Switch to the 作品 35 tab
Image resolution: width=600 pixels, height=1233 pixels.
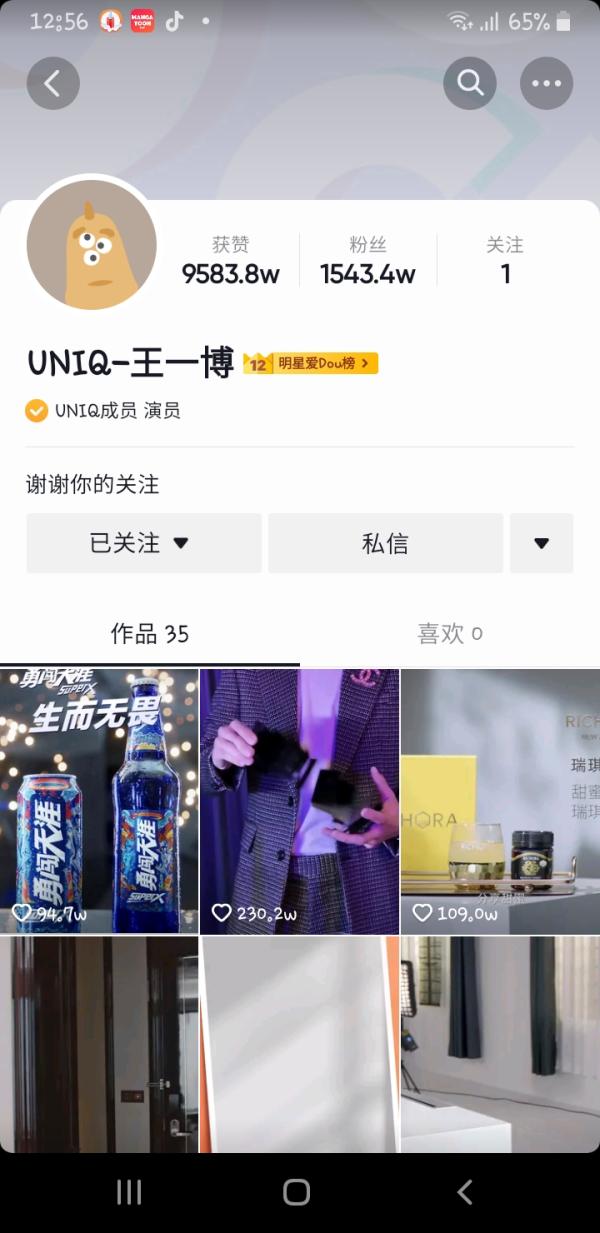[150, 634]
